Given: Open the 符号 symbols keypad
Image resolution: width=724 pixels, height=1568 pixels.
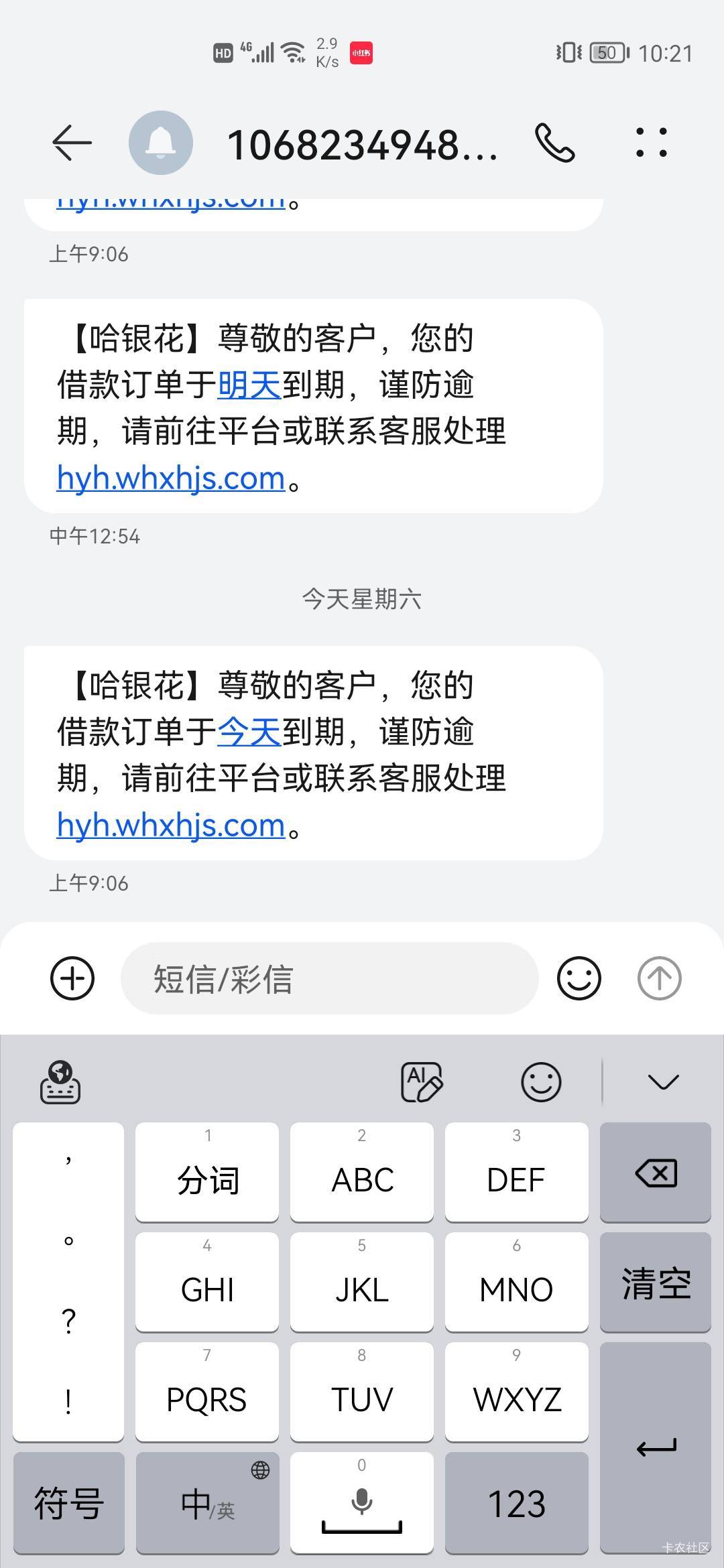Looking at the screenshot, I should (x=68, y=1503).
